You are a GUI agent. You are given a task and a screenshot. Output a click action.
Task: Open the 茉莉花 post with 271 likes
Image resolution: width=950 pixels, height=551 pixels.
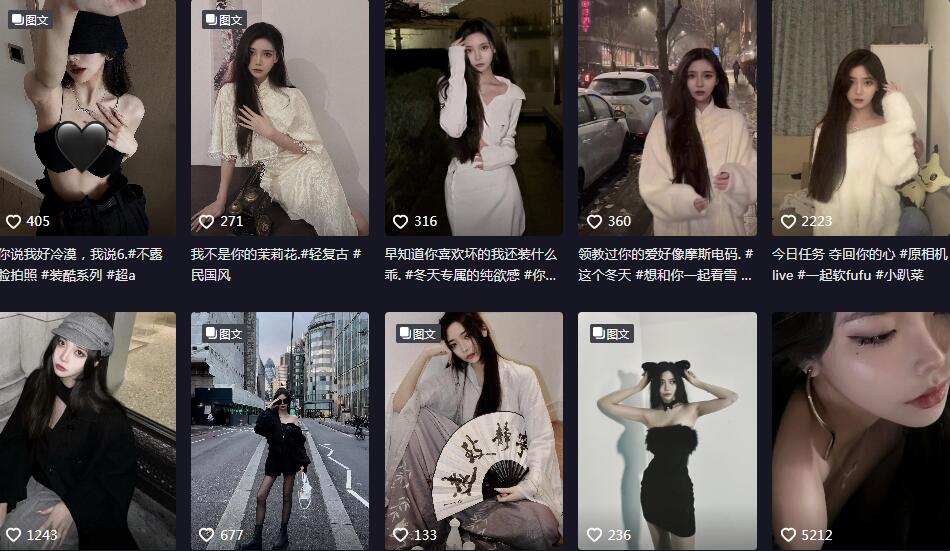tap(280, 120)
